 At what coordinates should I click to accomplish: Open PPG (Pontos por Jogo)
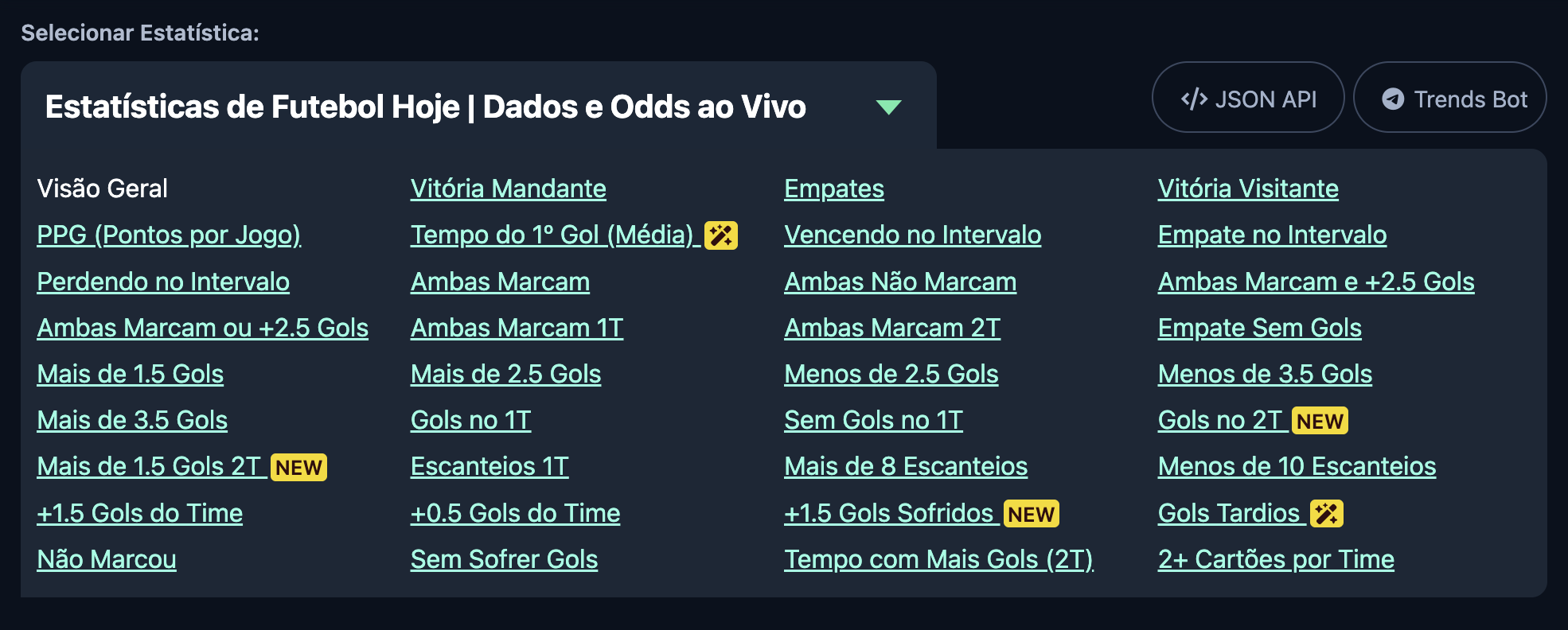tap(169, 235)
